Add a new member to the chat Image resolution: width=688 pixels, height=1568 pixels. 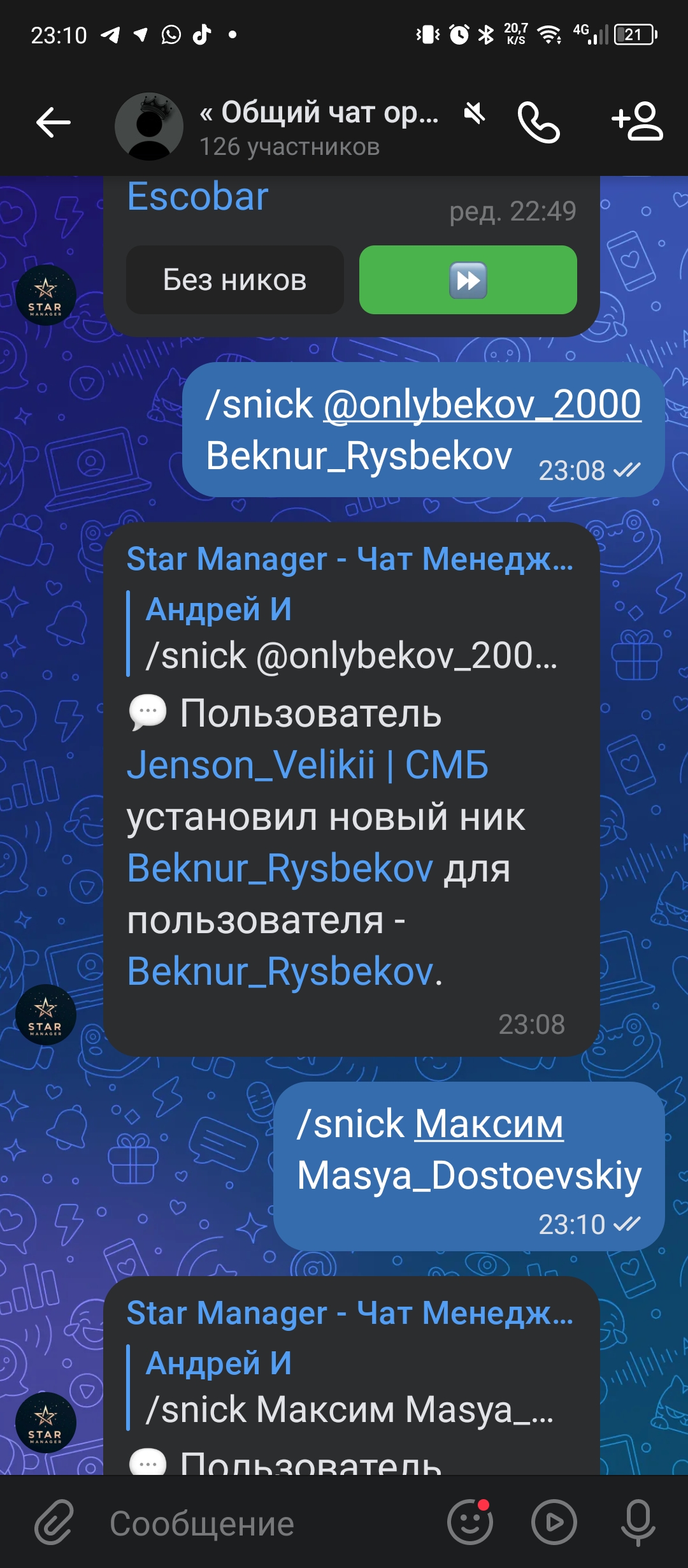click(638, 121)
